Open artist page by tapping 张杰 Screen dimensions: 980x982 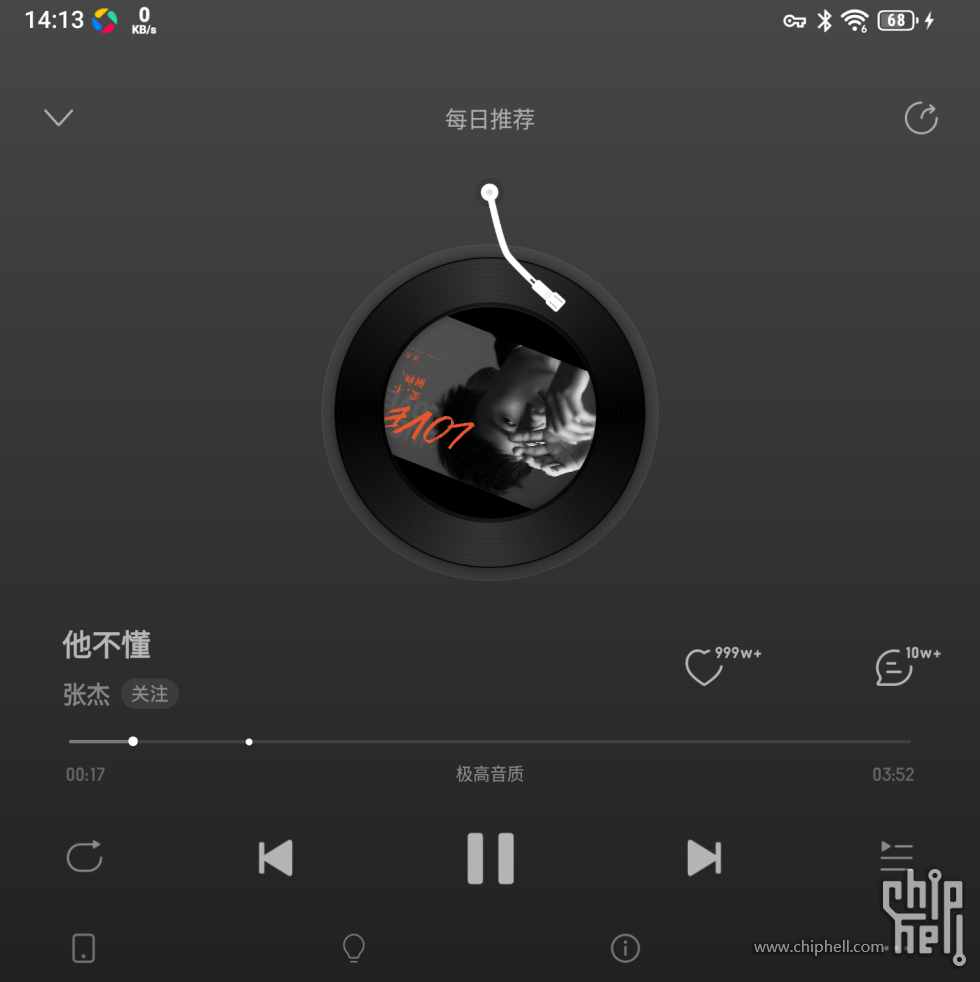pos(86,694)
